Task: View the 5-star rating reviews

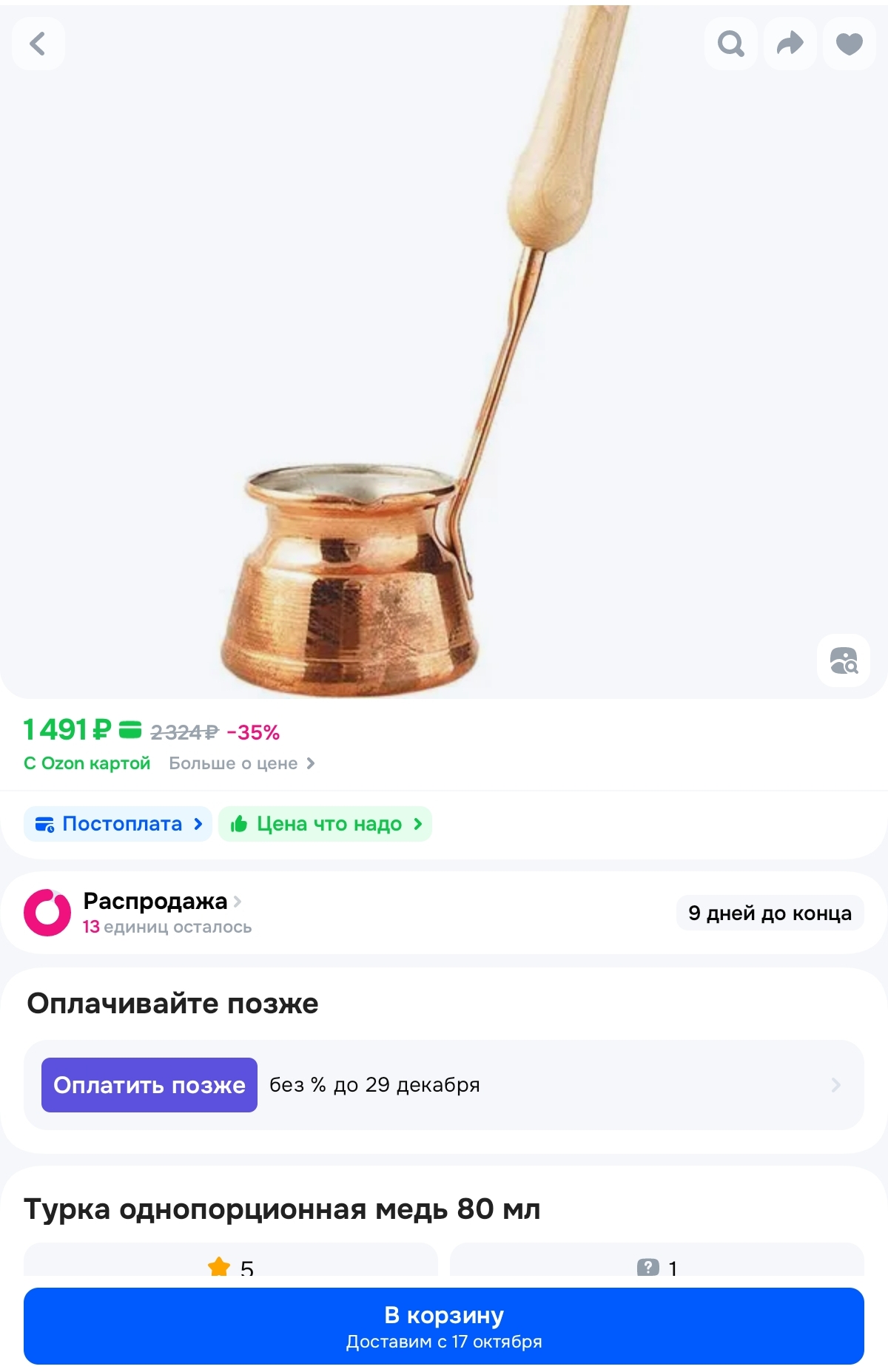Action: (231, 1265)
